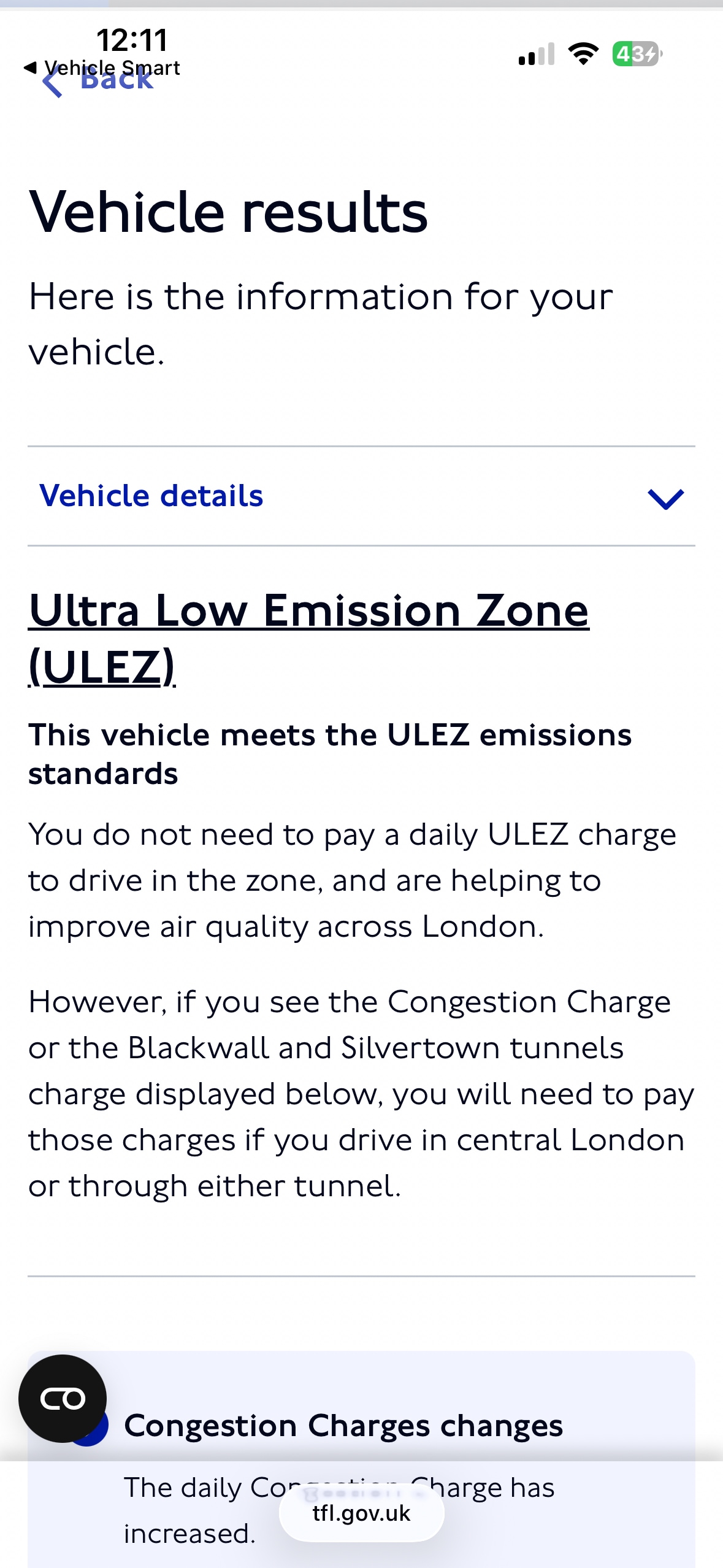
Task: Tap the tfl.gov.uk address pill
Action: pos(361,1514)
